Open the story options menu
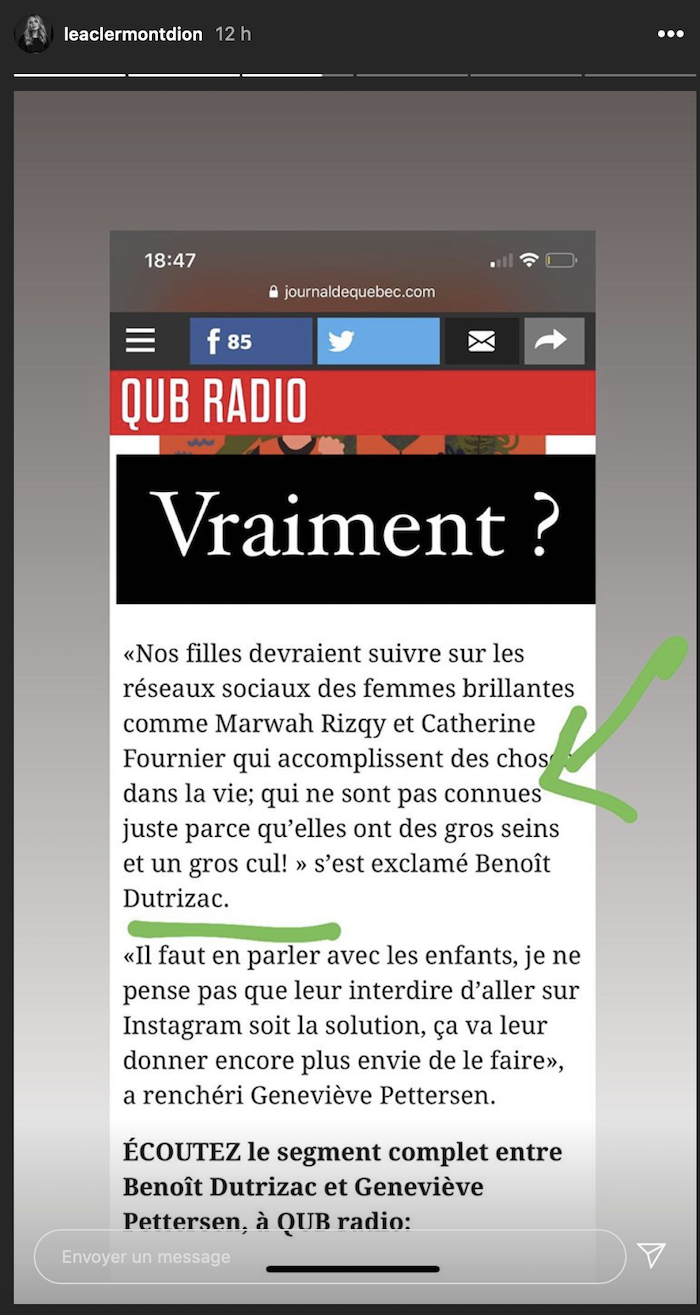Viewport: 700px width, 1315px height. tap(670, 34)
